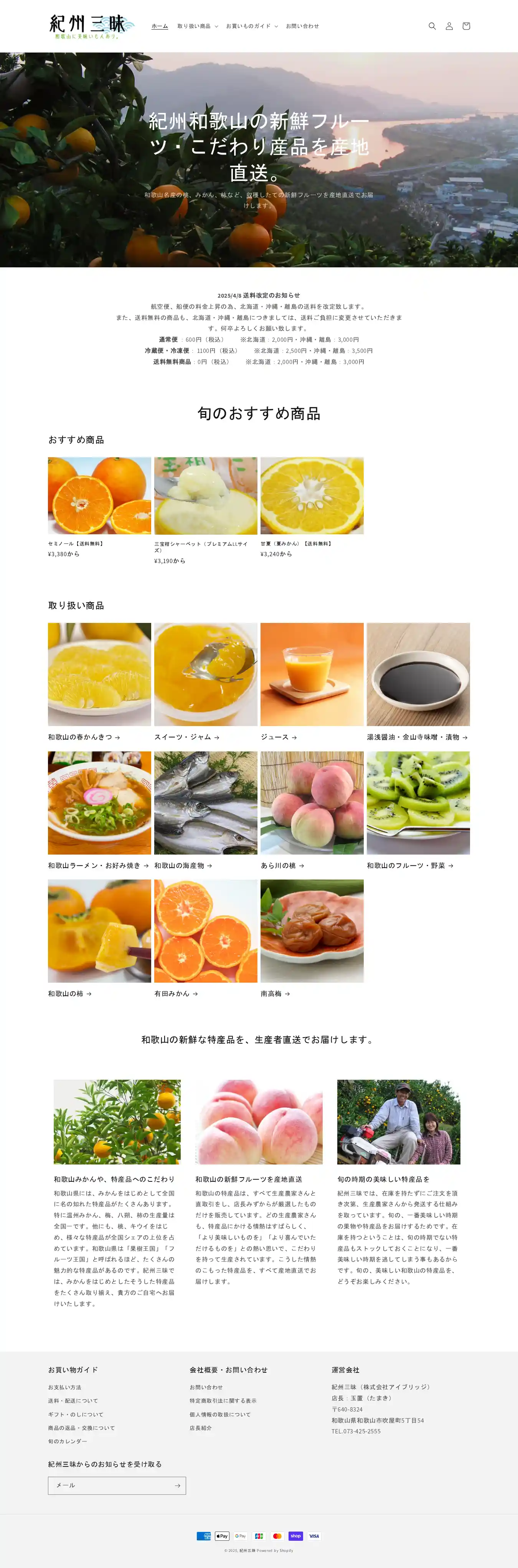Go to お問い合わせ in top navigation

click(x=302, y=26)
